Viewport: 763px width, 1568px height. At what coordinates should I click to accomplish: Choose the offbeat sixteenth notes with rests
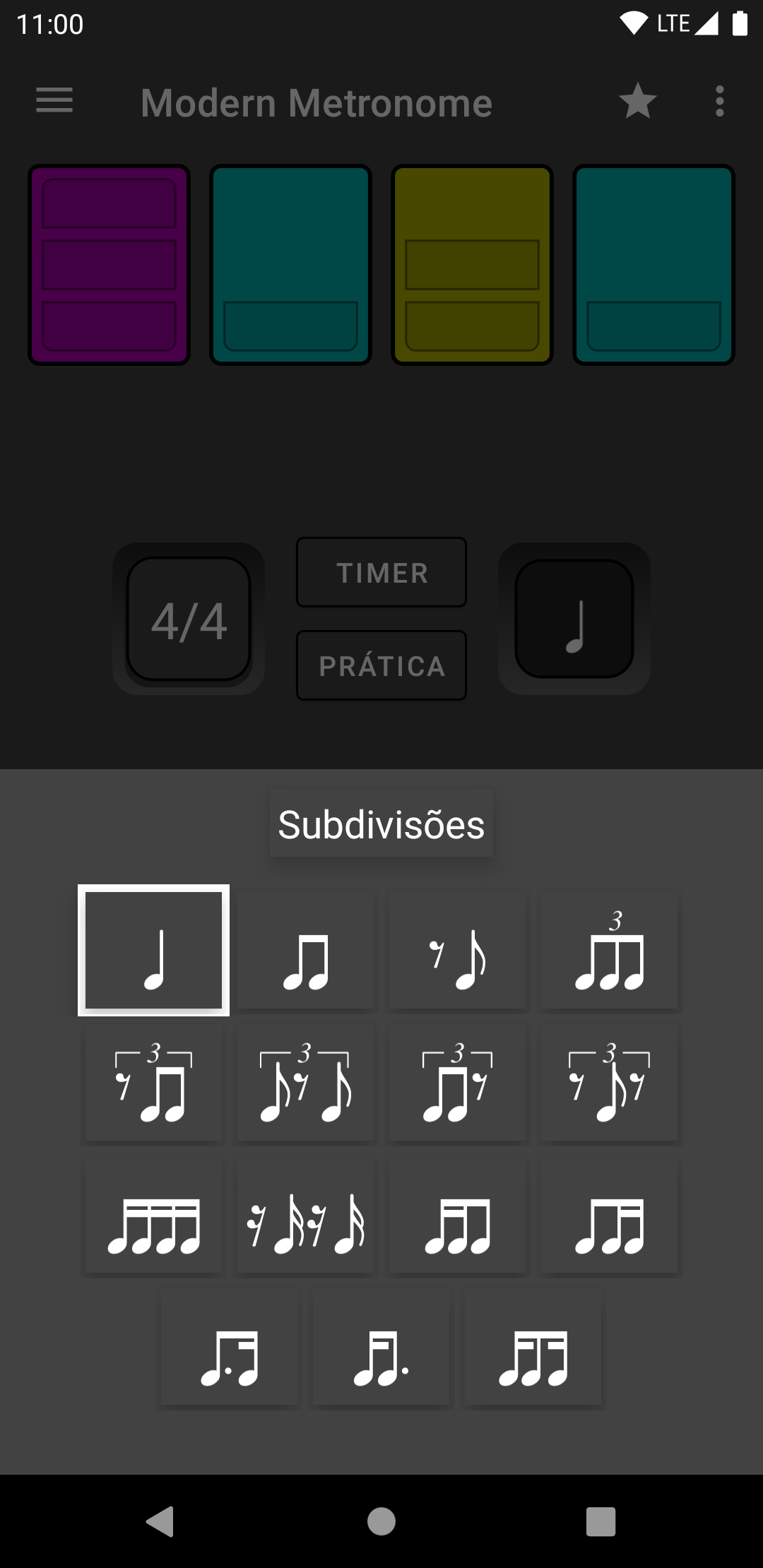[305, 1215]
